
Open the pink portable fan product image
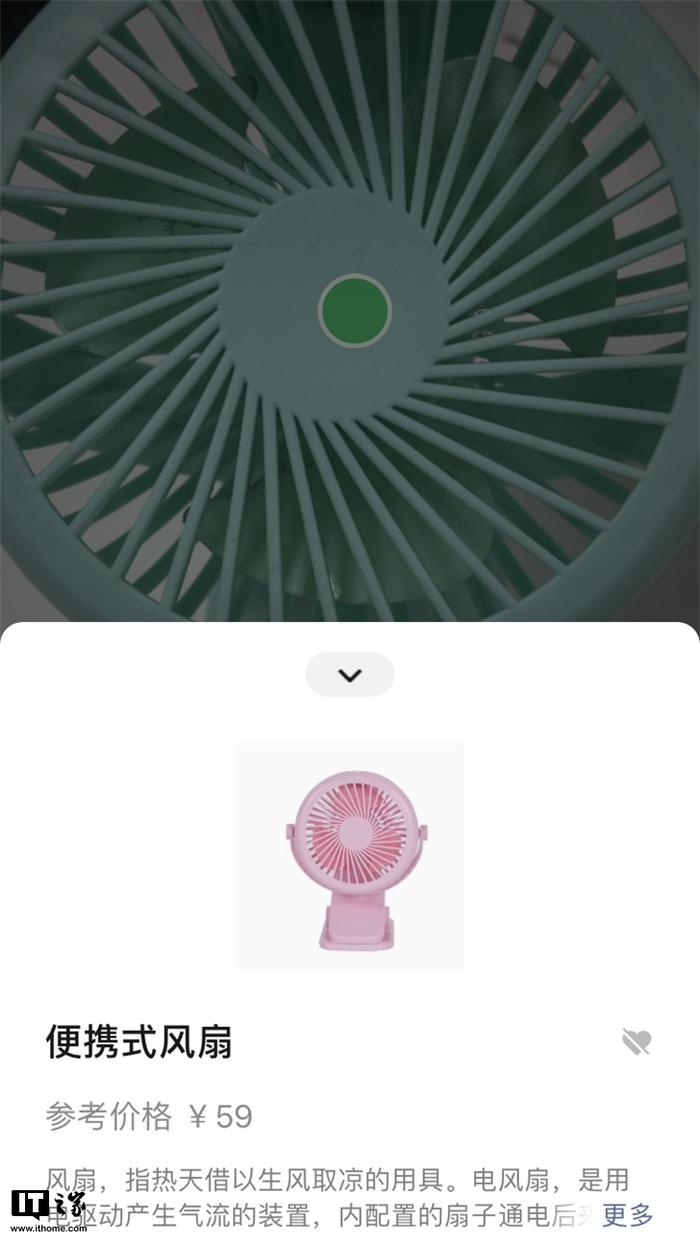(350, 856)
